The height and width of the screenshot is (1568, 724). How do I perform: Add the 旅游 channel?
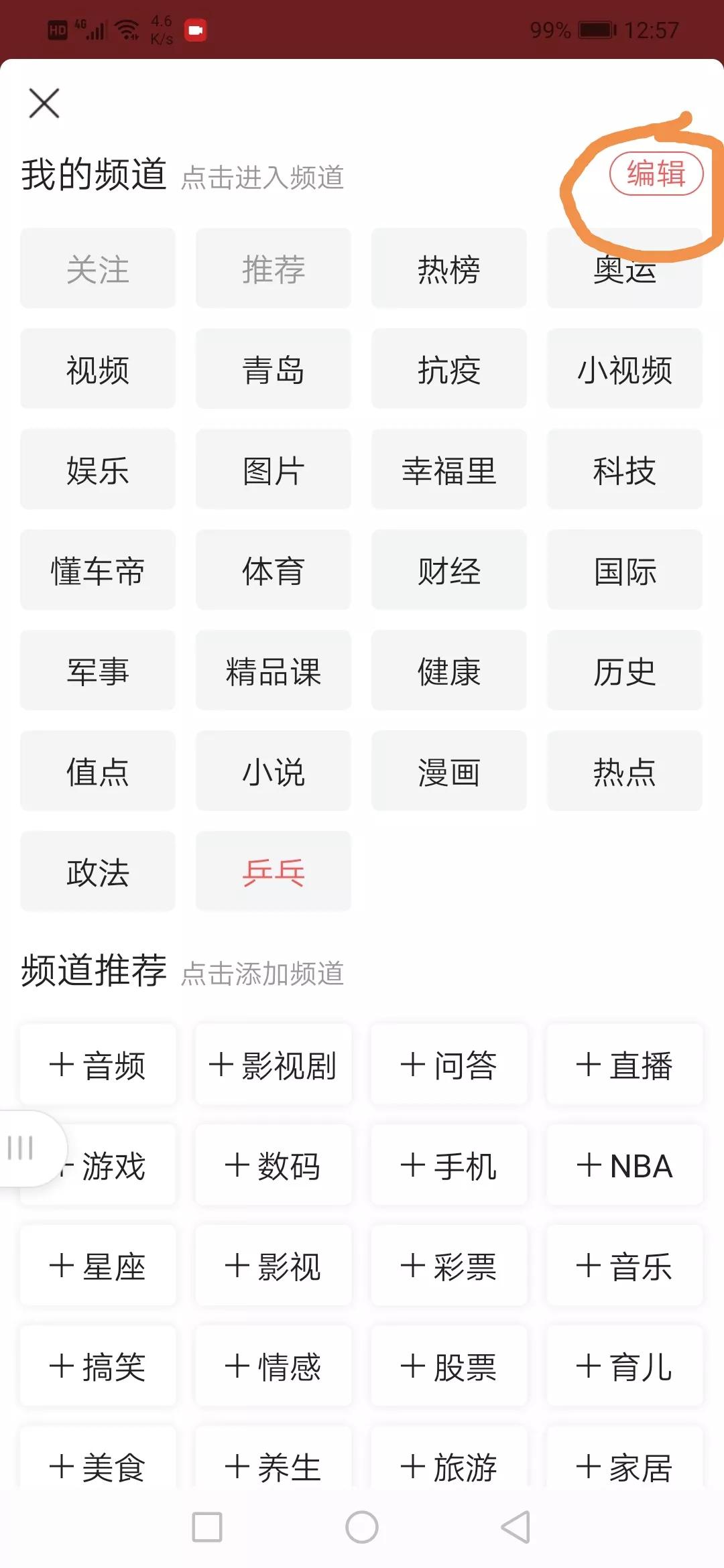pyautogui.click(x=448, y=1467)
